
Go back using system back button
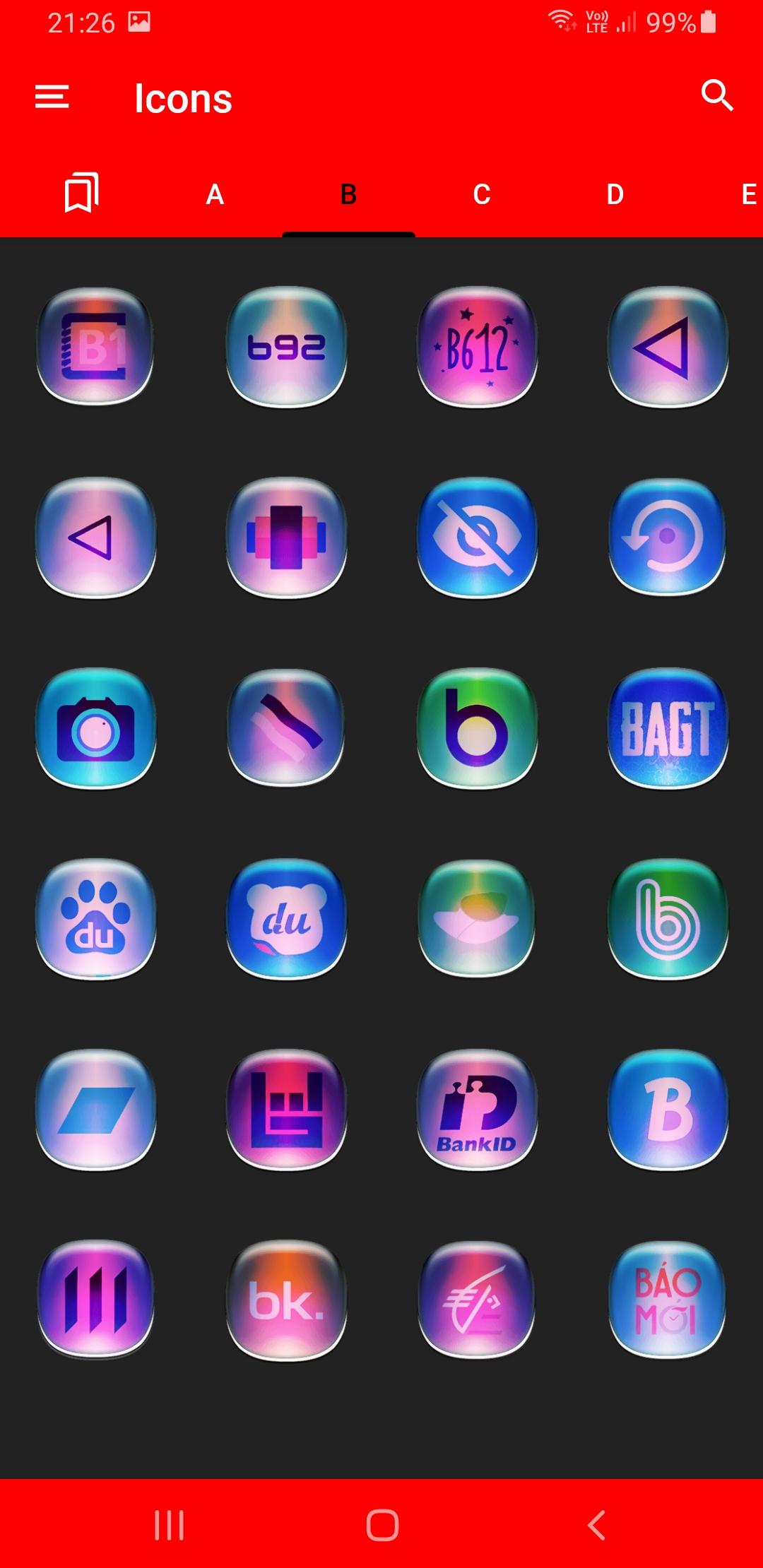pyautogui.click(x=597, y=1525)
